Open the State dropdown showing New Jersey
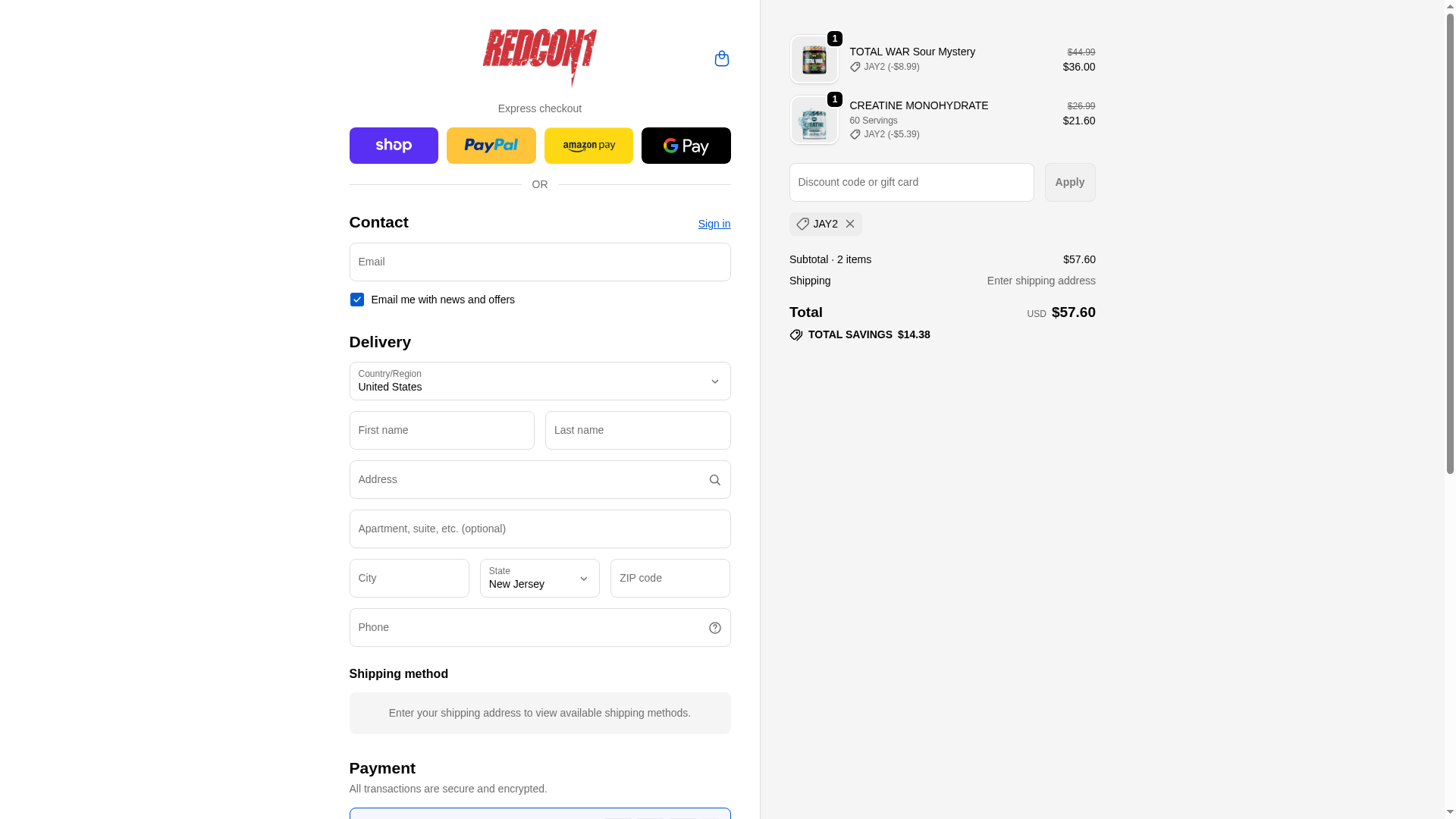The width and height of the screenshot is (1456, 819). coord(539,578)
